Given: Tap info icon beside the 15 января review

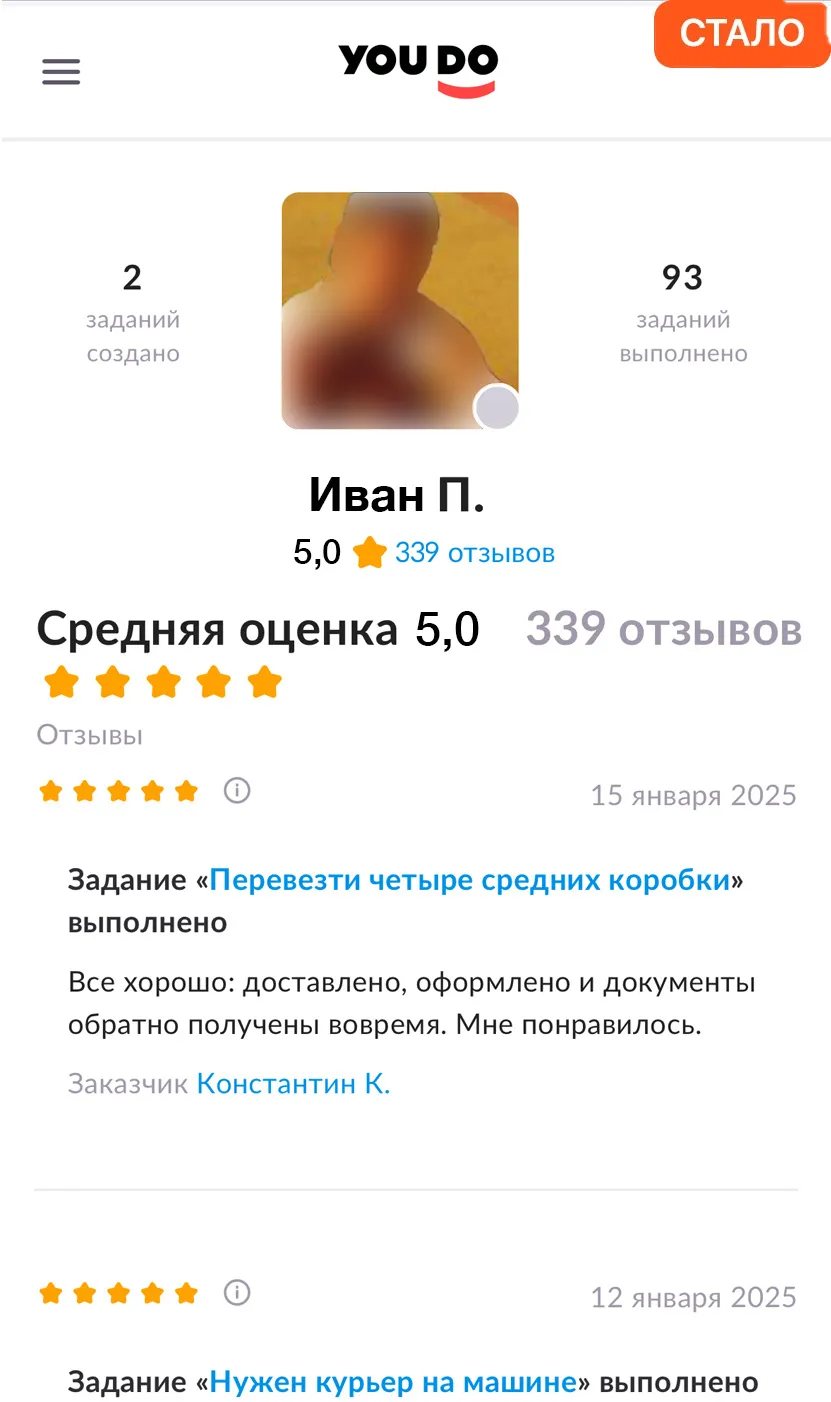Looking at the screenshot, I should [237, 791].
